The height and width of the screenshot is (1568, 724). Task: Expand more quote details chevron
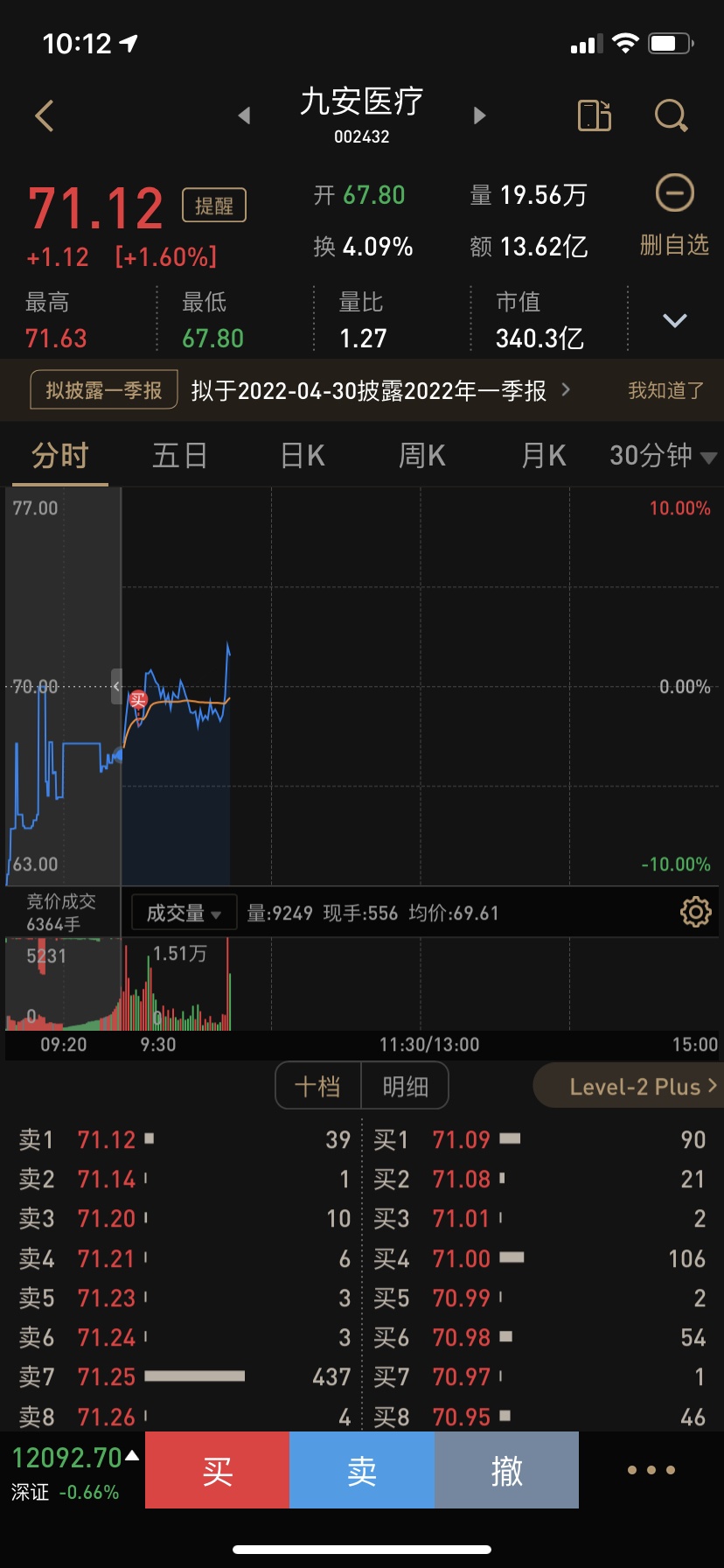pos(675,320)
